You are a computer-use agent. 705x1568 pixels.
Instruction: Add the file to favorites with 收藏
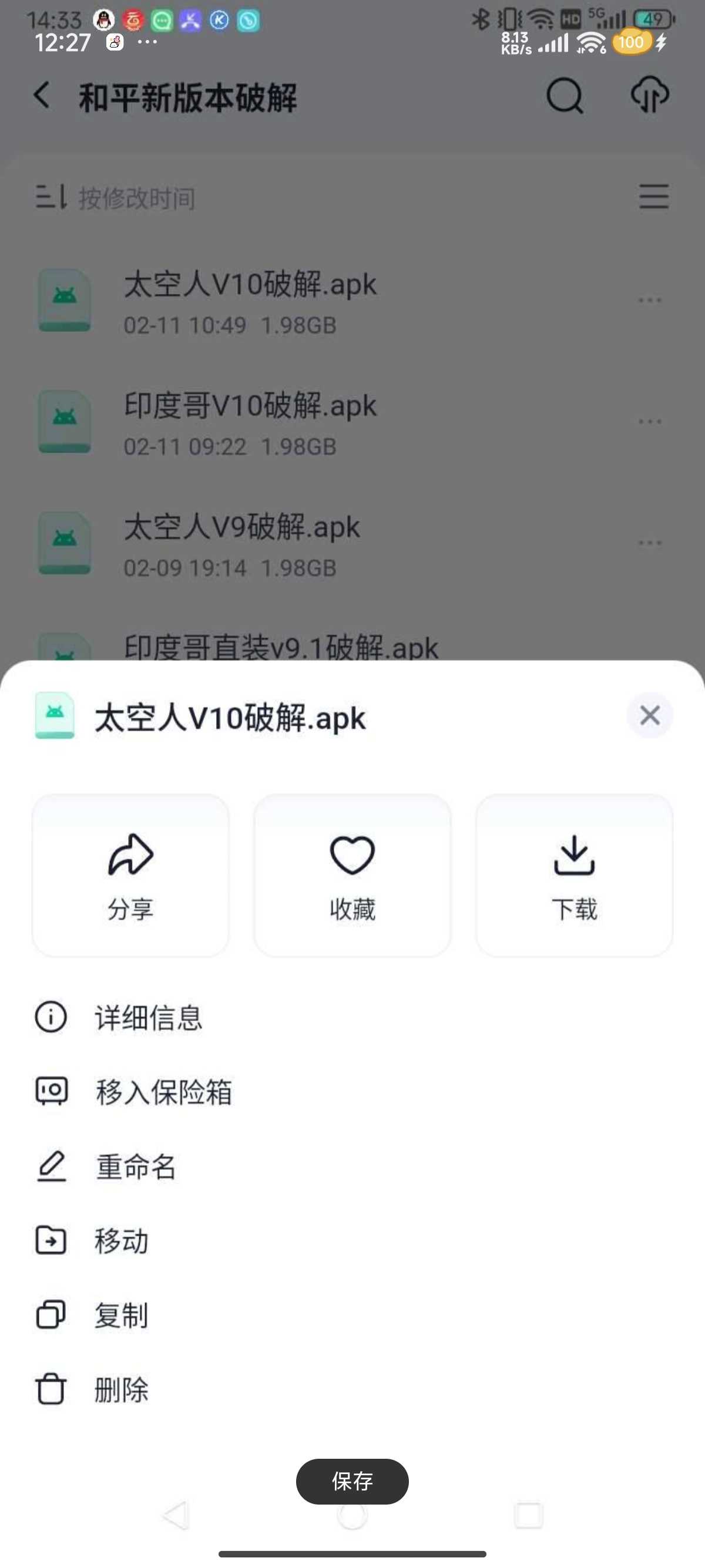pos(352,875)
